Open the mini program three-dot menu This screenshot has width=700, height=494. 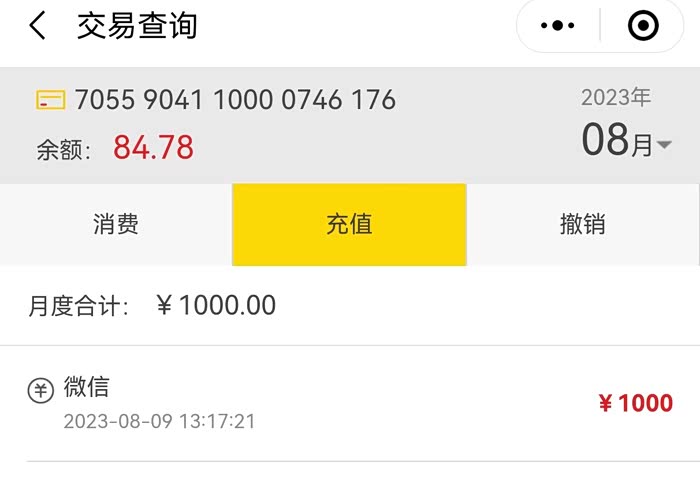(x=558, y=25)
